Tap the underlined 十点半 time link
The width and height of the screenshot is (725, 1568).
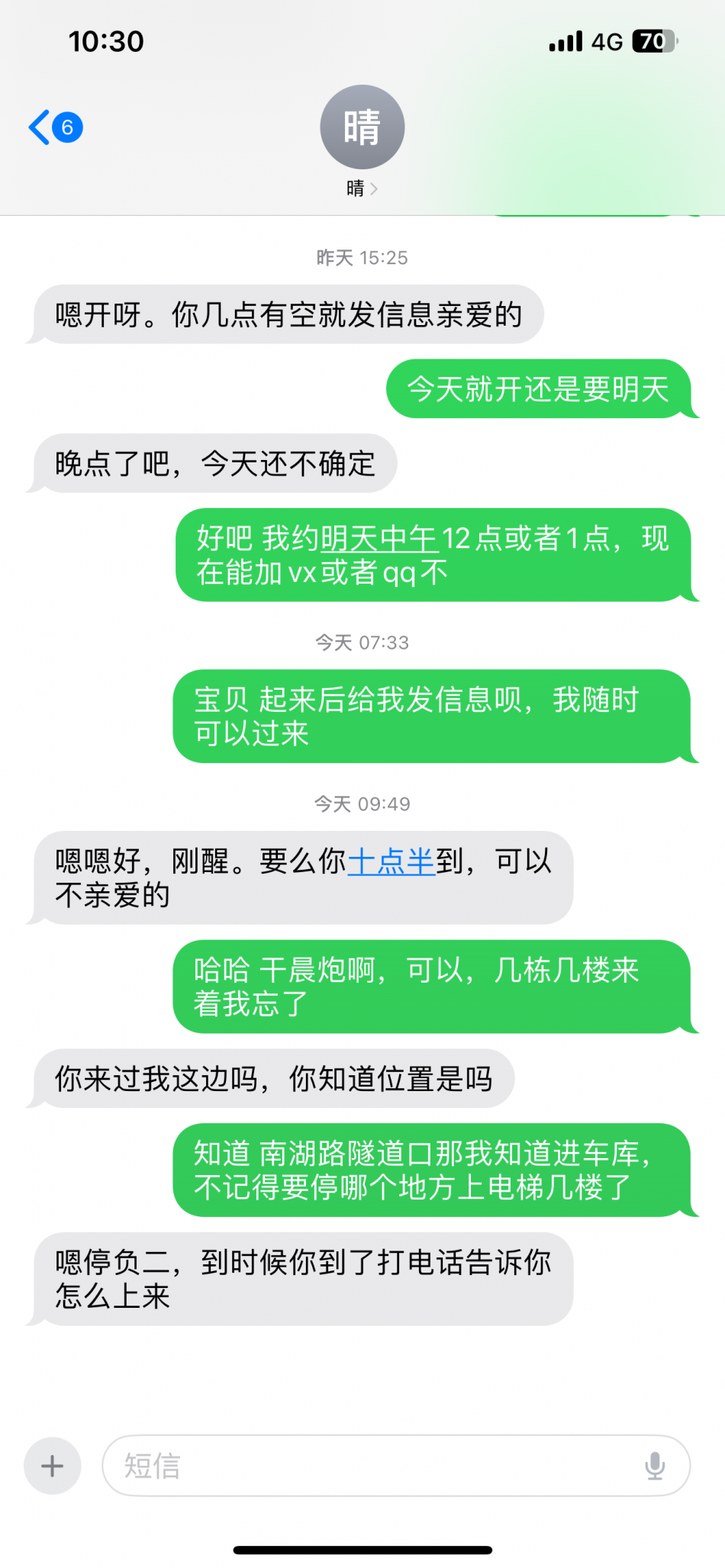pos(391,862)
